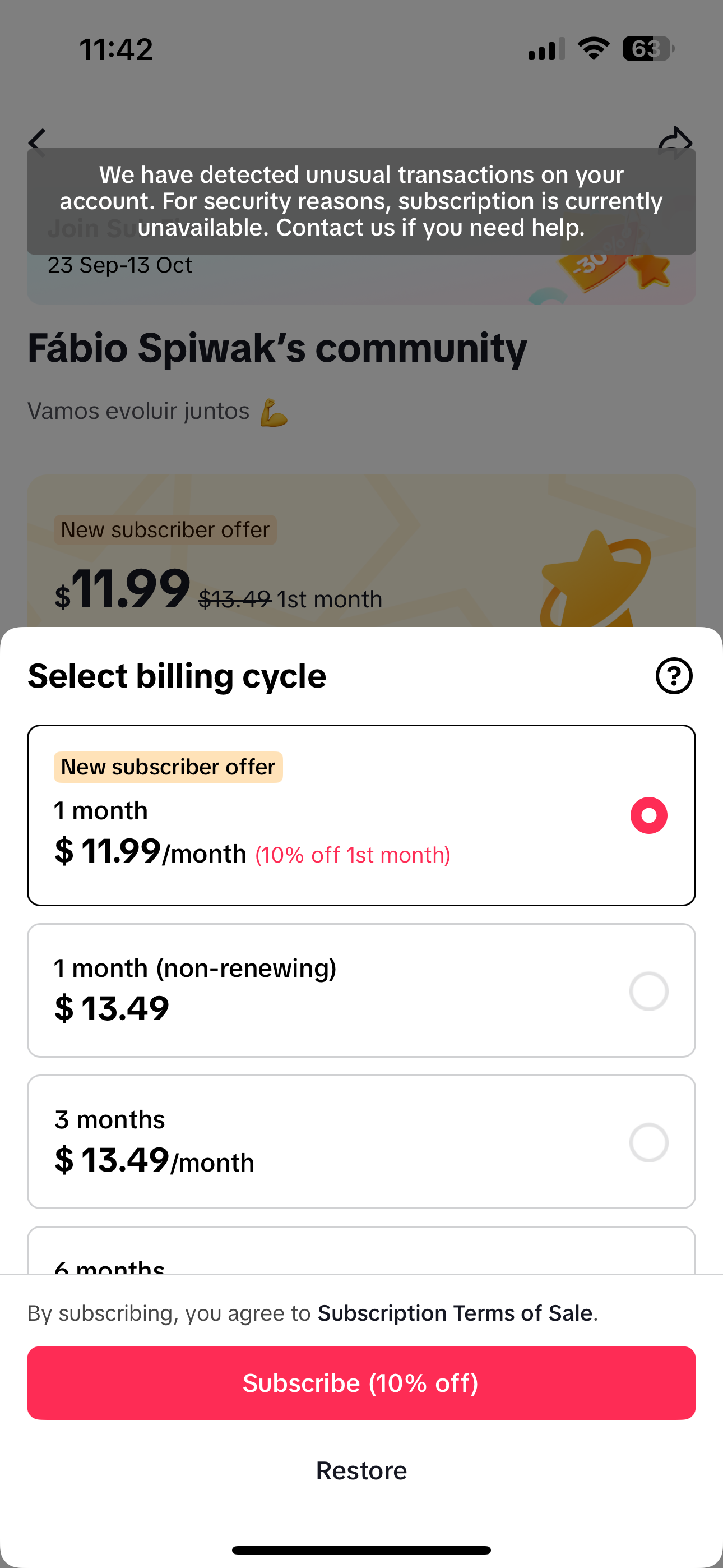This screenshot has width=723, height=1568.
Task: Restore previous subscription purchase
Action: point(361,1470)
